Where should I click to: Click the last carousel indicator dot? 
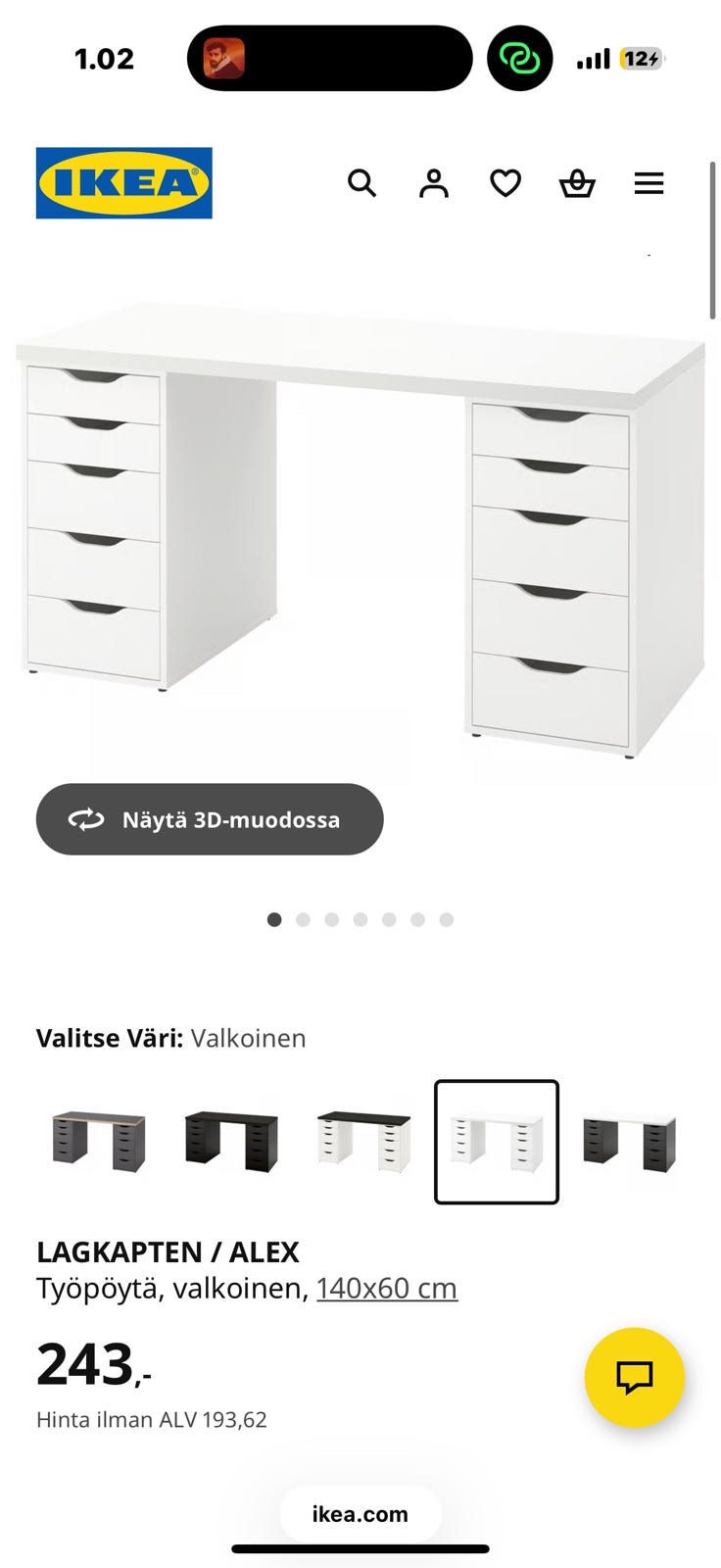click(447, 920)
